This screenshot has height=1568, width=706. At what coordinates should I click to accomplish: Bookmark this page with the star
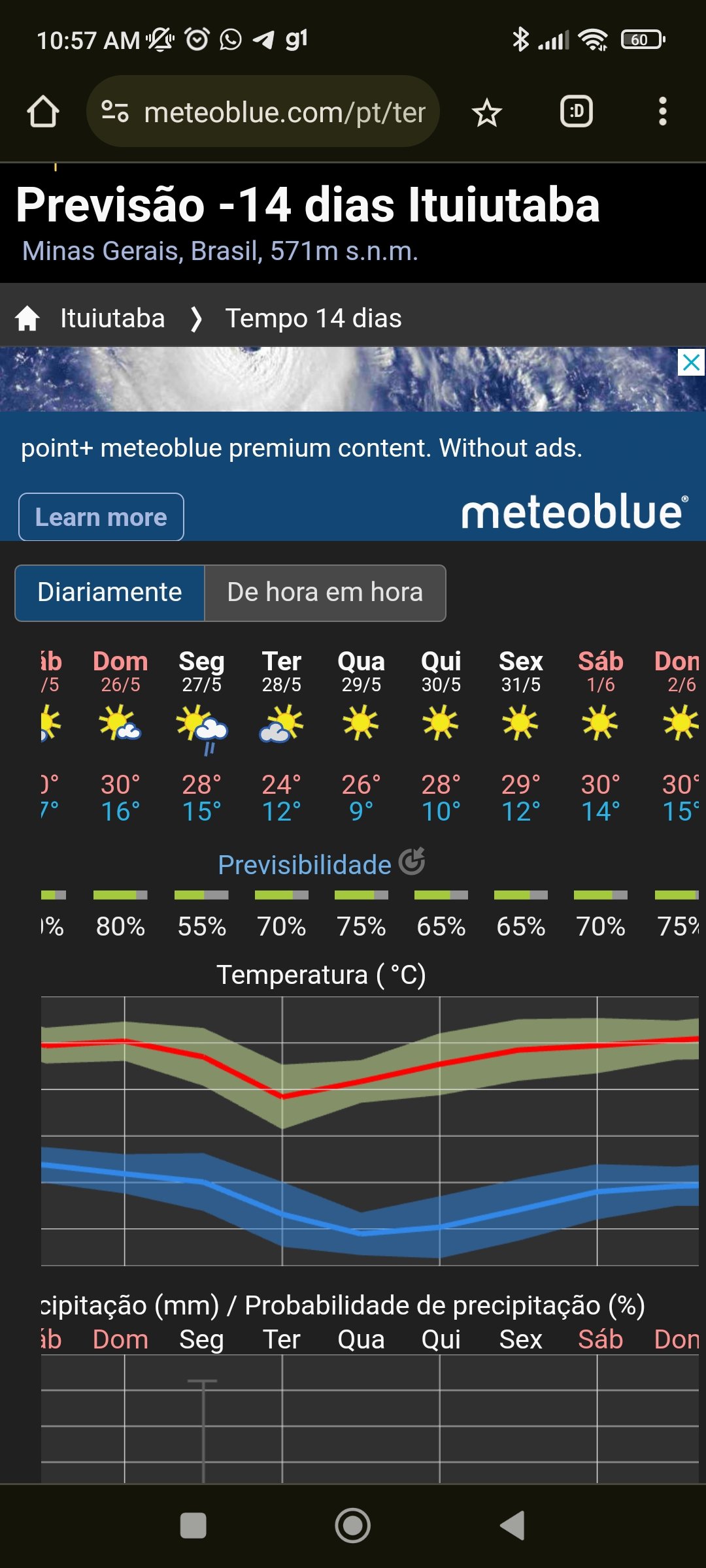click(x=487, y=112)
